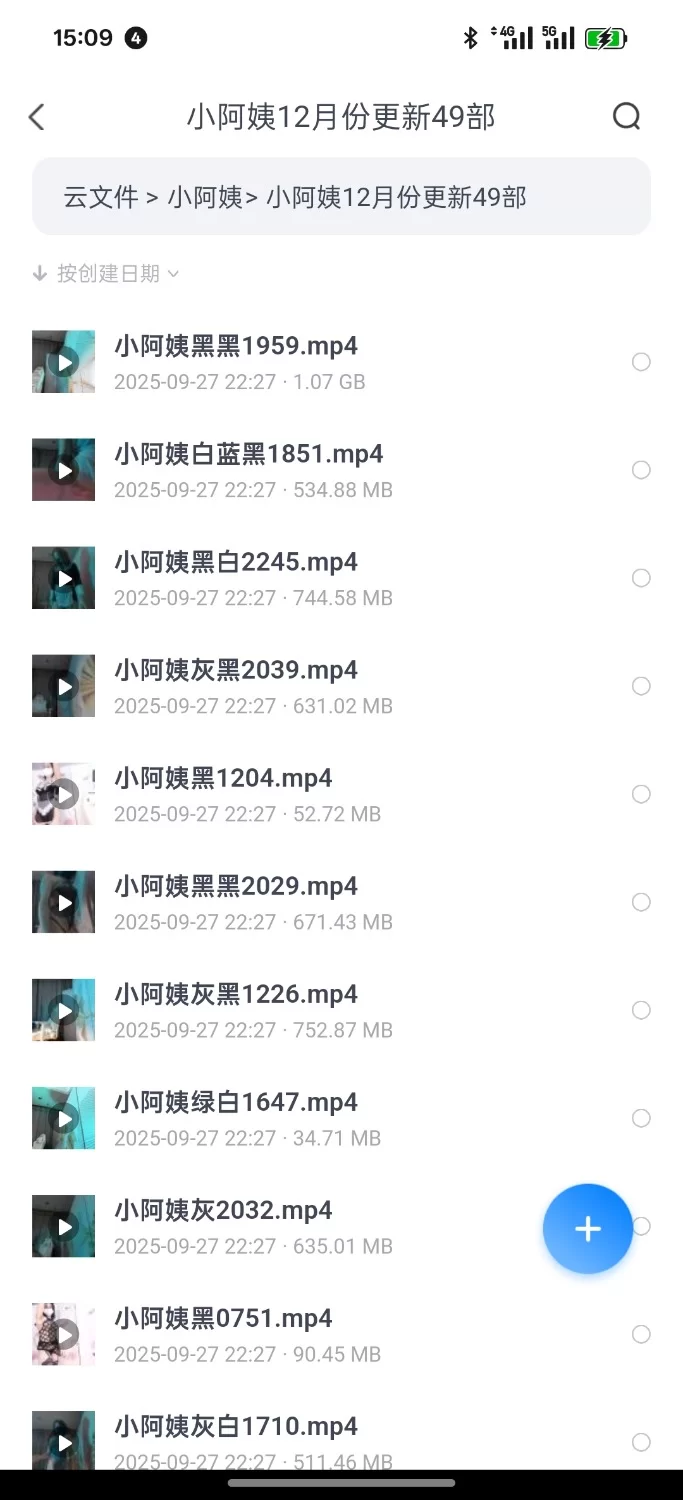Select the circle for 小阿姨黑黑2029.mp4
The image size is (683, 1500).
point(641,902)
